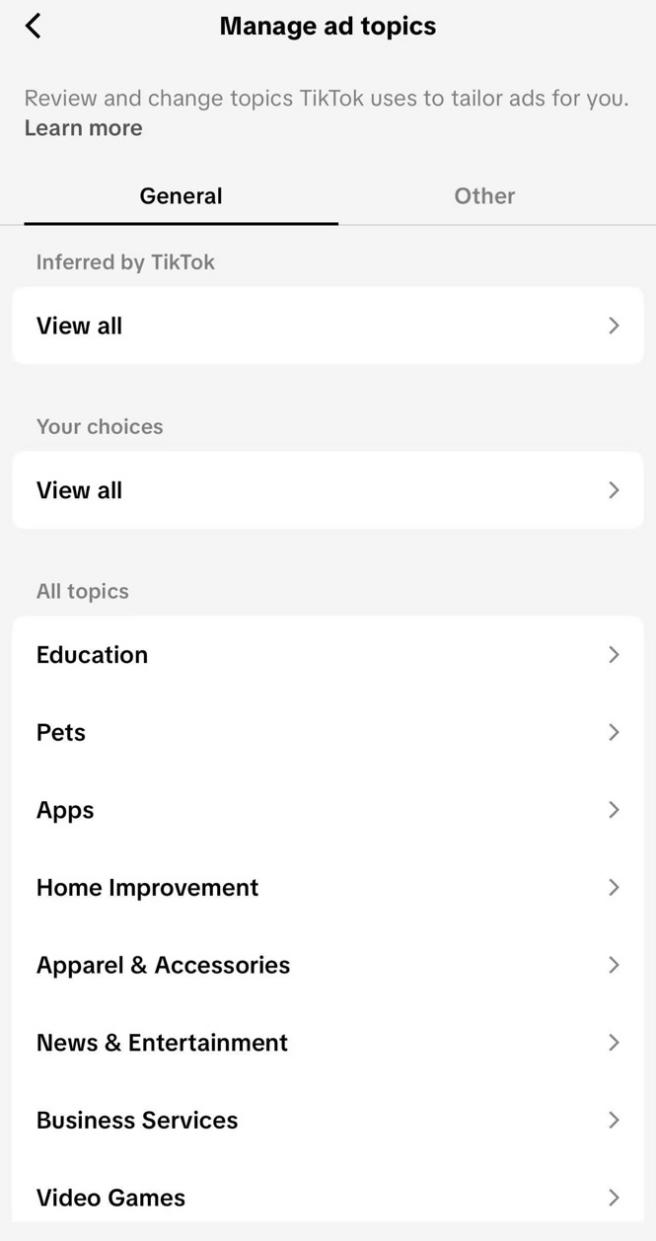Open Home Improvement topic settings
The width and height of the screenshot is (656, 1241).
click(x=328, y=887)
